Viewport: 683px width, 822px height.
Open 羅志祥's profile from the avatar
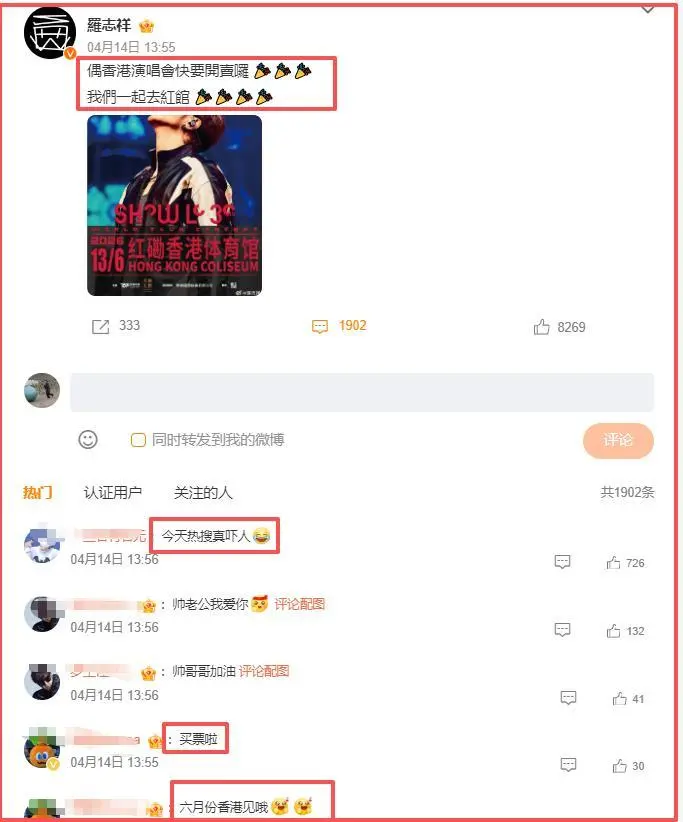[x=48, y=30]
